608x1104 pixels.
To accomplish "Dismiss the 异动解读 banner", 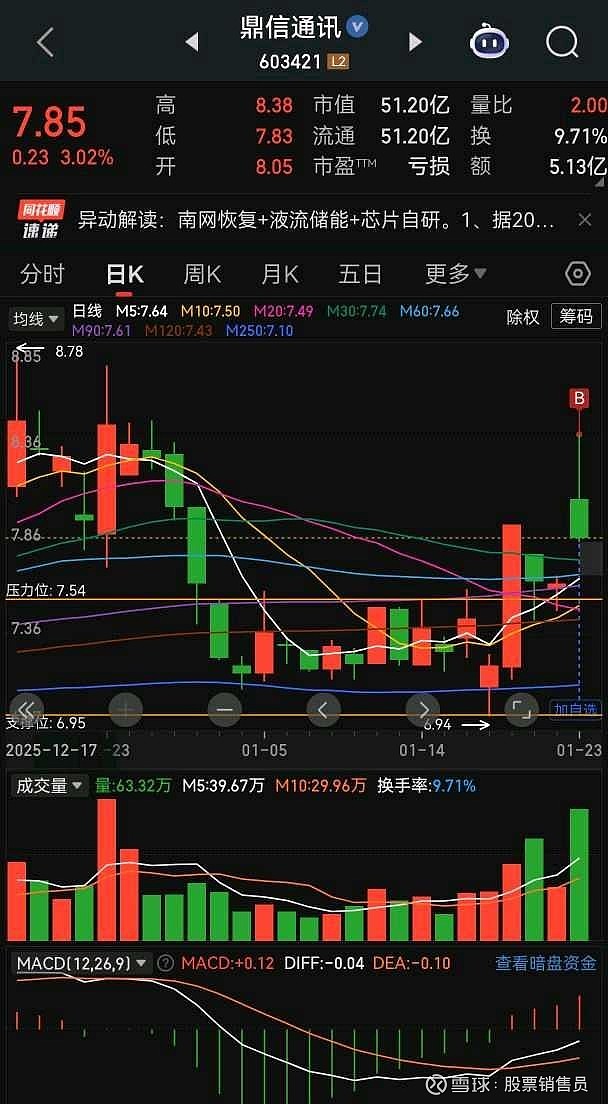I will click(584, 220).
